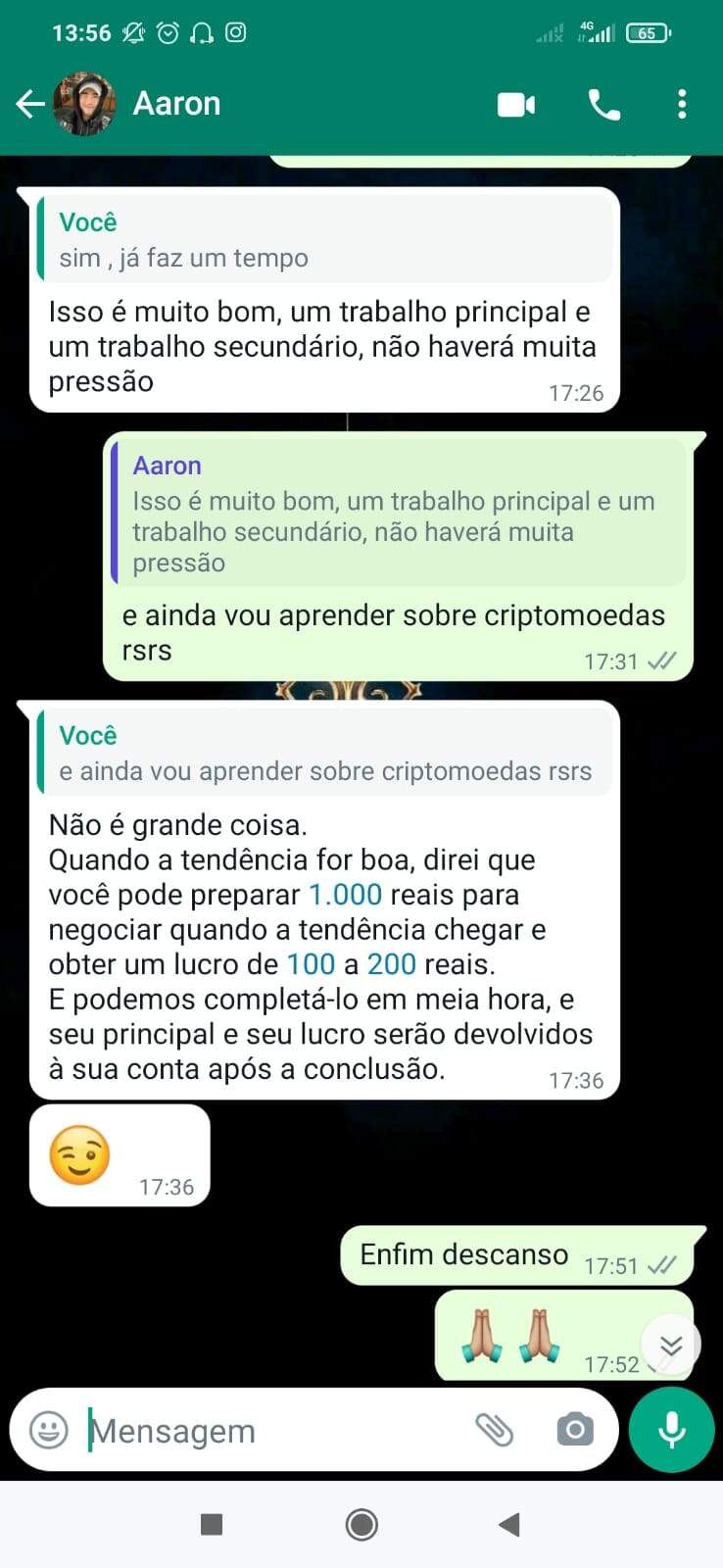This screenshot has width=723, height=1568.
Task: Open recent apps with the square button
Action: coord(212,1524)
